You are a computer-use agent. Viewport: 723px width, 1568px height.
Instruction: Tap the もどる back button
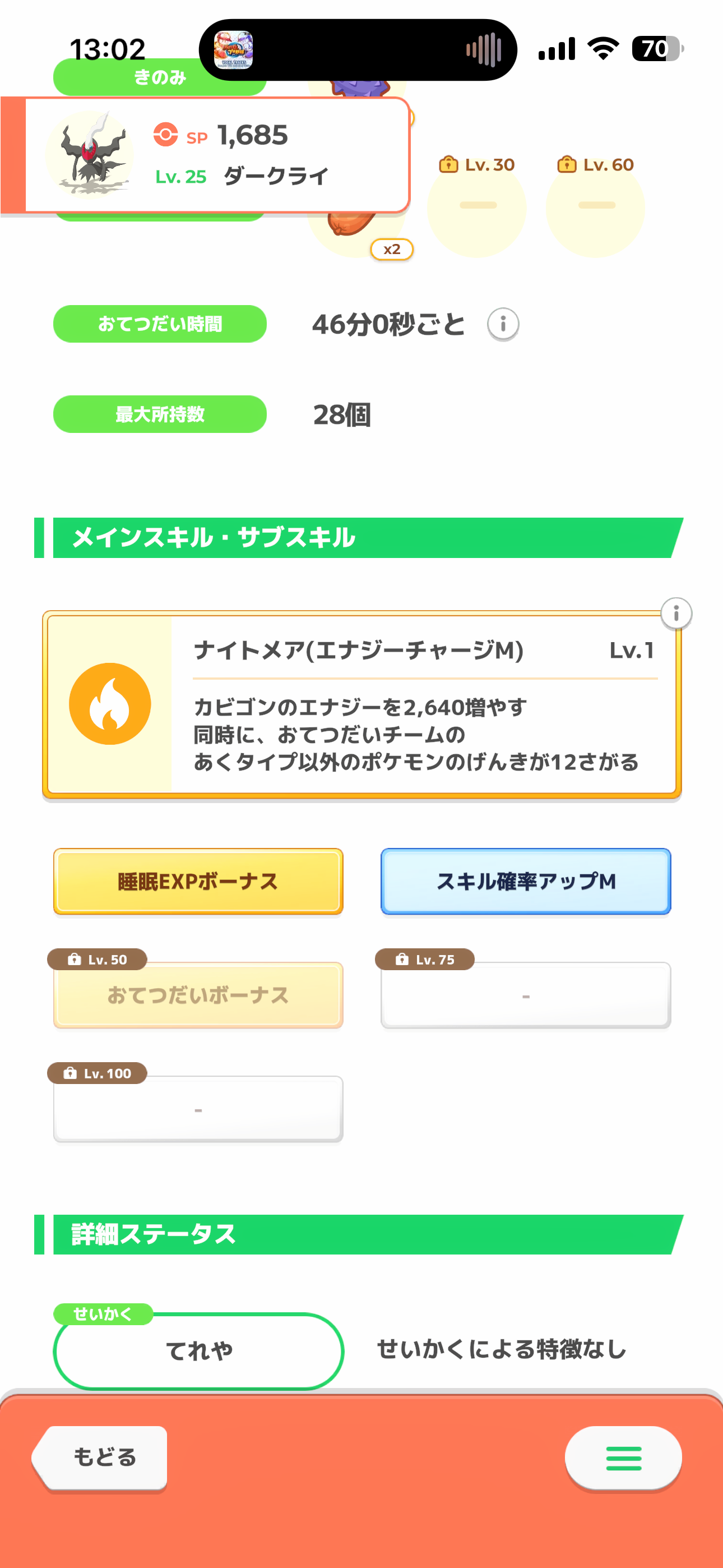101,1457
